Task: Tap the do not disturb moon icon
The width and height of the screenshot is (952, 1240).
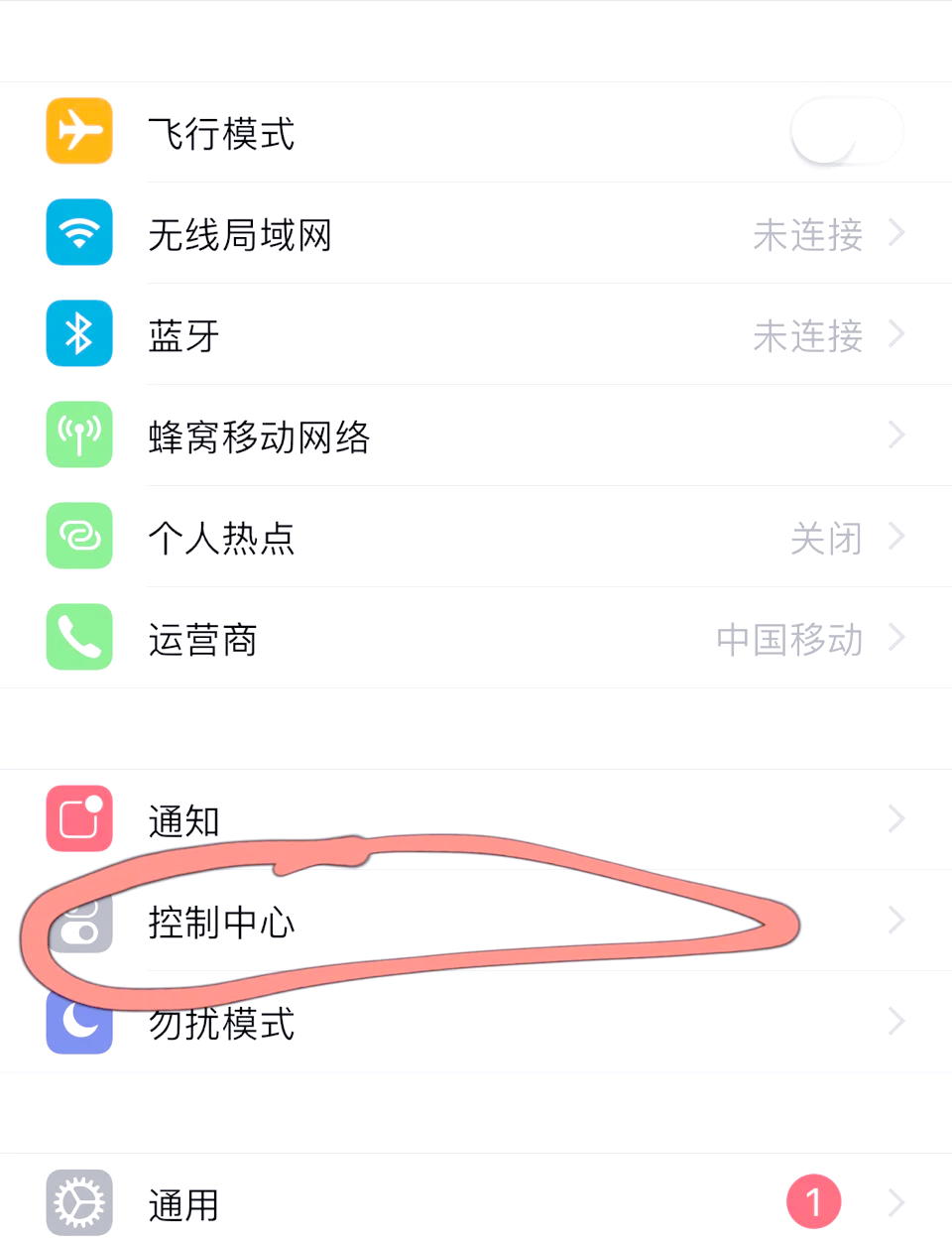Action: point(79,1022)
